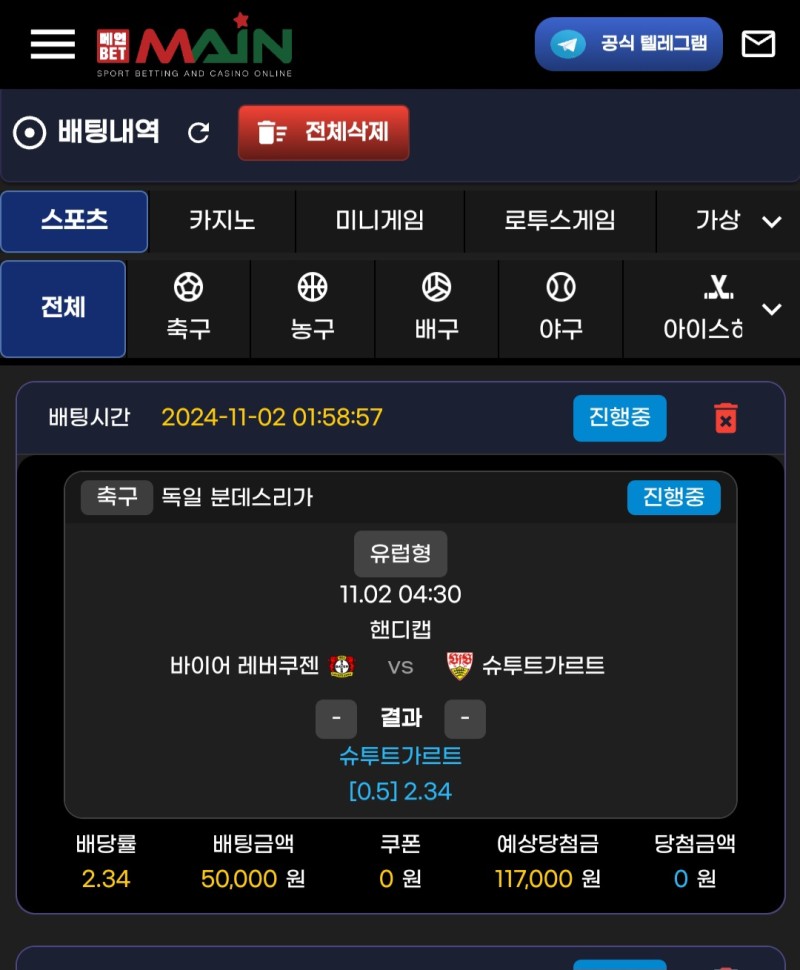The image size is (800, 970).
Task: Filter bets by 농구
Action: [312, 308]
